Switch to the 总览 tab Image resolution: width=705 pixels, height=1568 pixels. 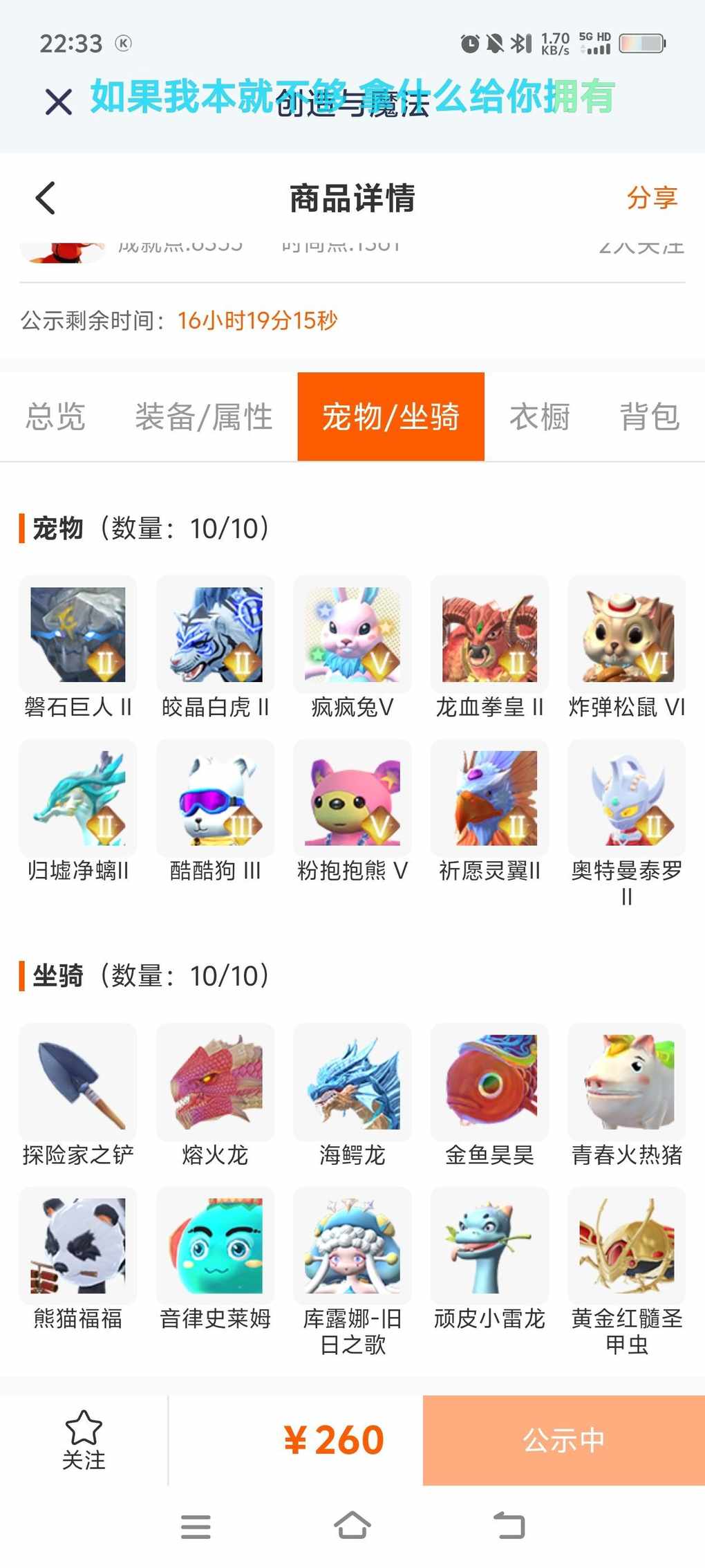tap(55, 417)
